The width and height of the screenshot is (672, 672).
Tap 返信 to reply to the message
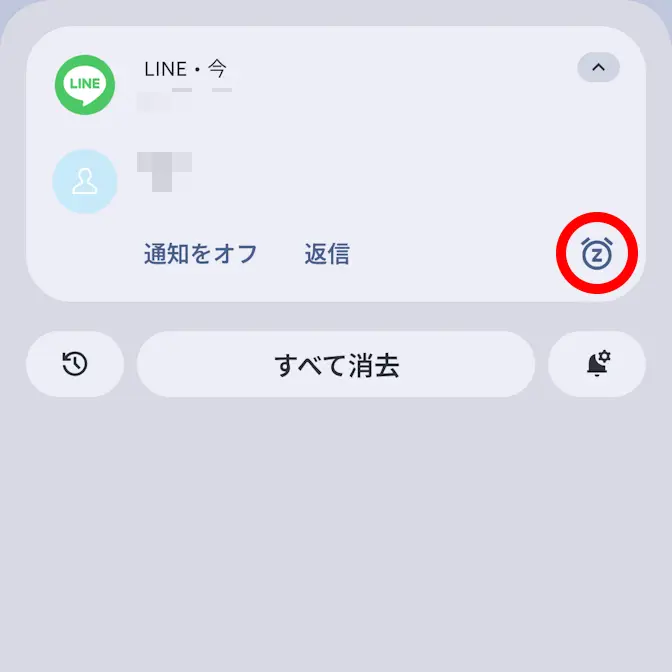327,254
